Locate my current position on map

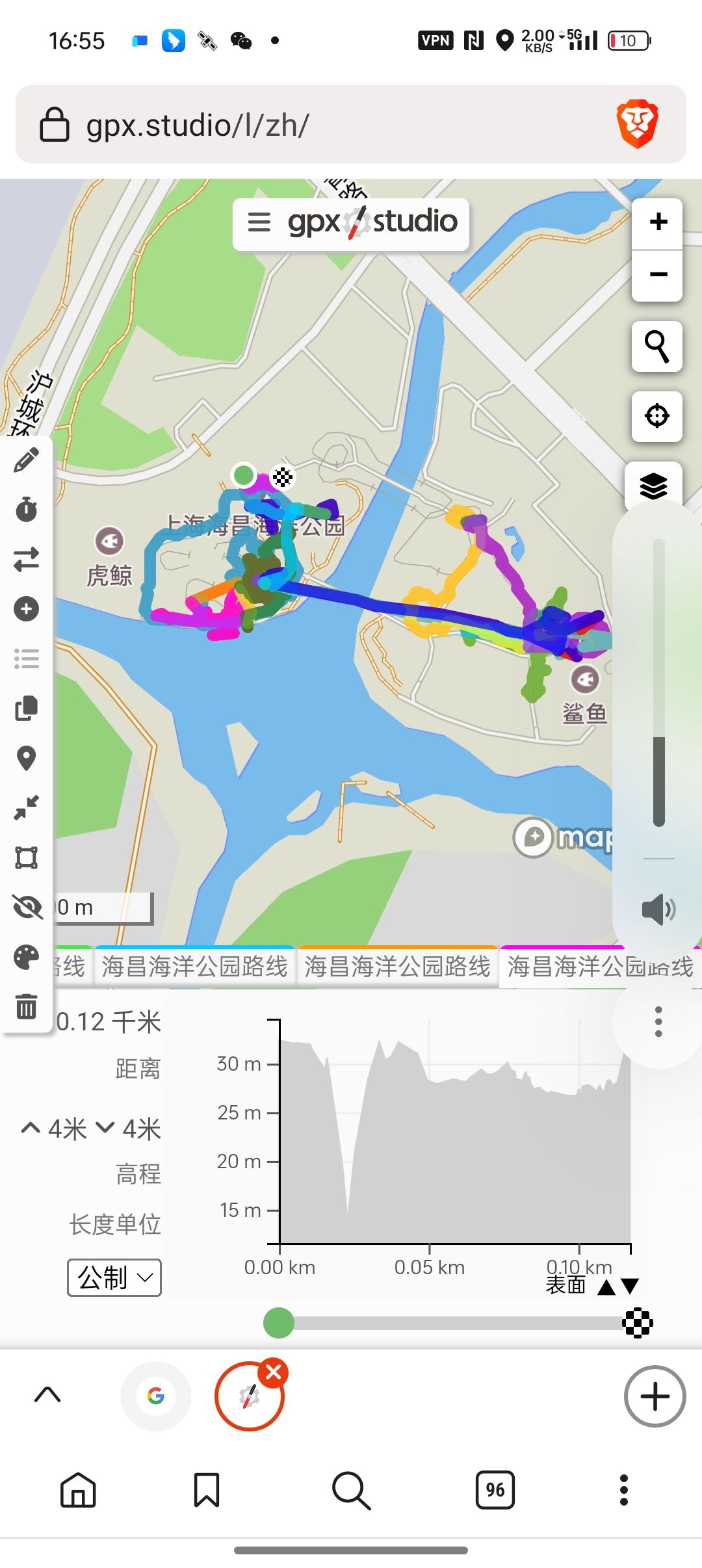pyautogui.click(x=657, y=415)
